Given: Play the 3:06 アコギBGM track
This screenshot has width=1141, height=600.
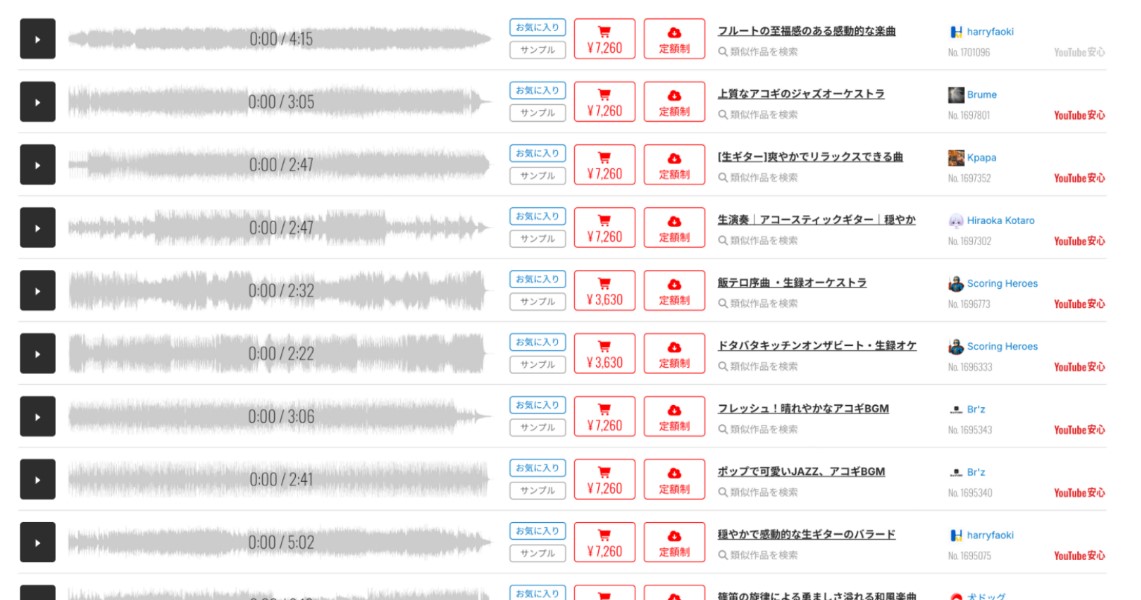Looking at the screenshot, I should click(38, 416).
